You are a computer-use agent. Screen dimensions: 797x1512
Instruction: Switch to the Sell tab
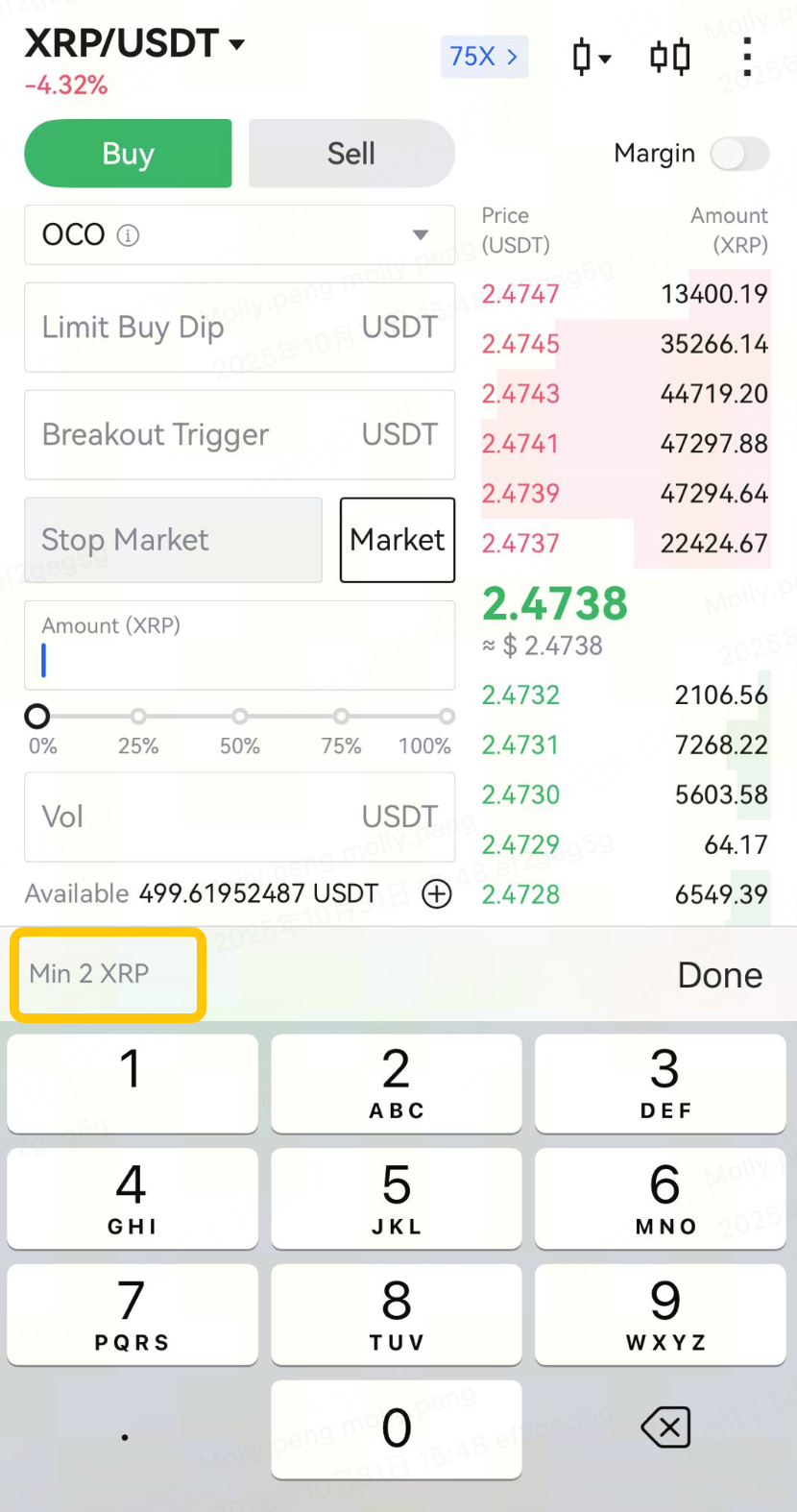(351, 154)
